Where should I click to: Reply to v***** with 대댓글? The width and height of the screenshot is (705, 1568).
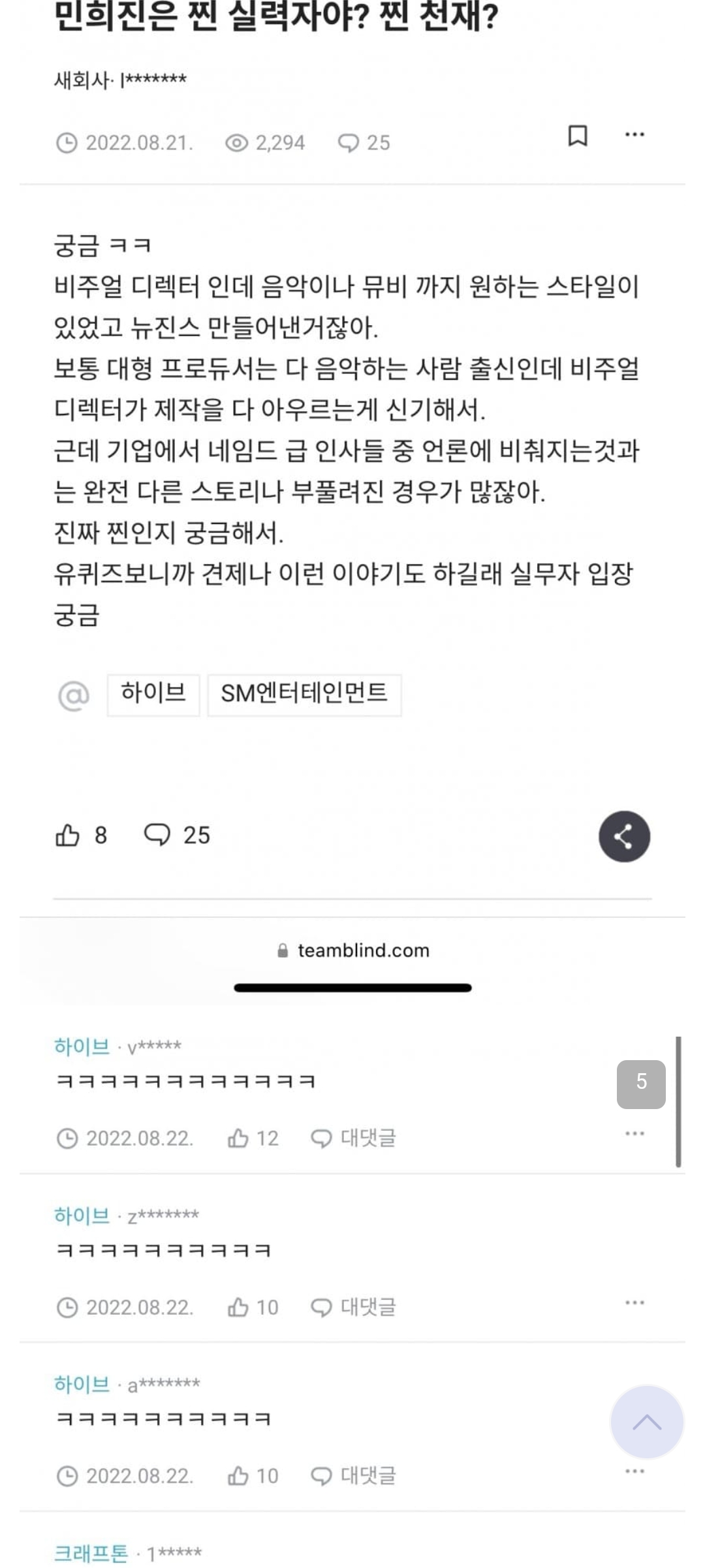[x=353, y=1138]
